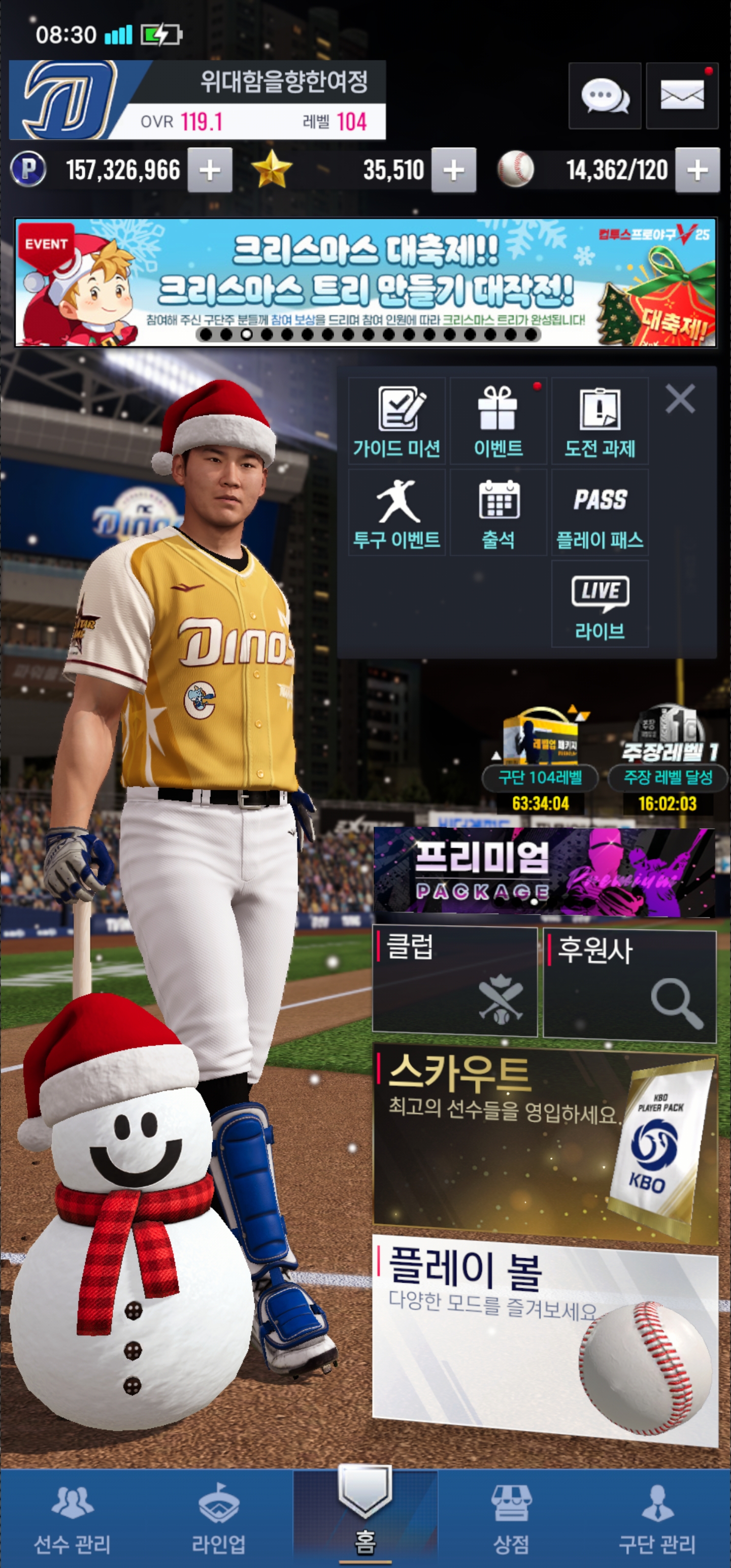
Task: Open the 클럽 (club) tile
Action: (455, 981)
